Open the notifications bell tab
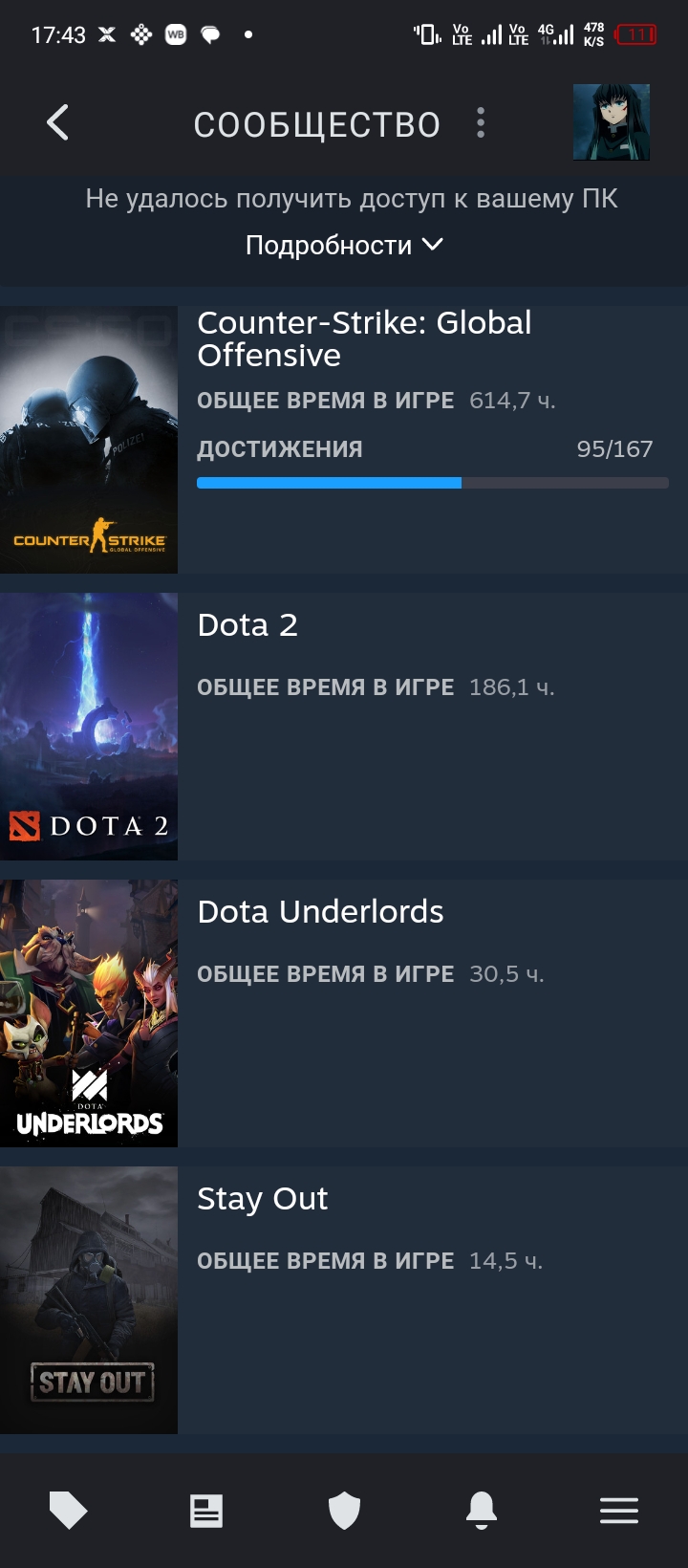 click(x=482, y=1511)
